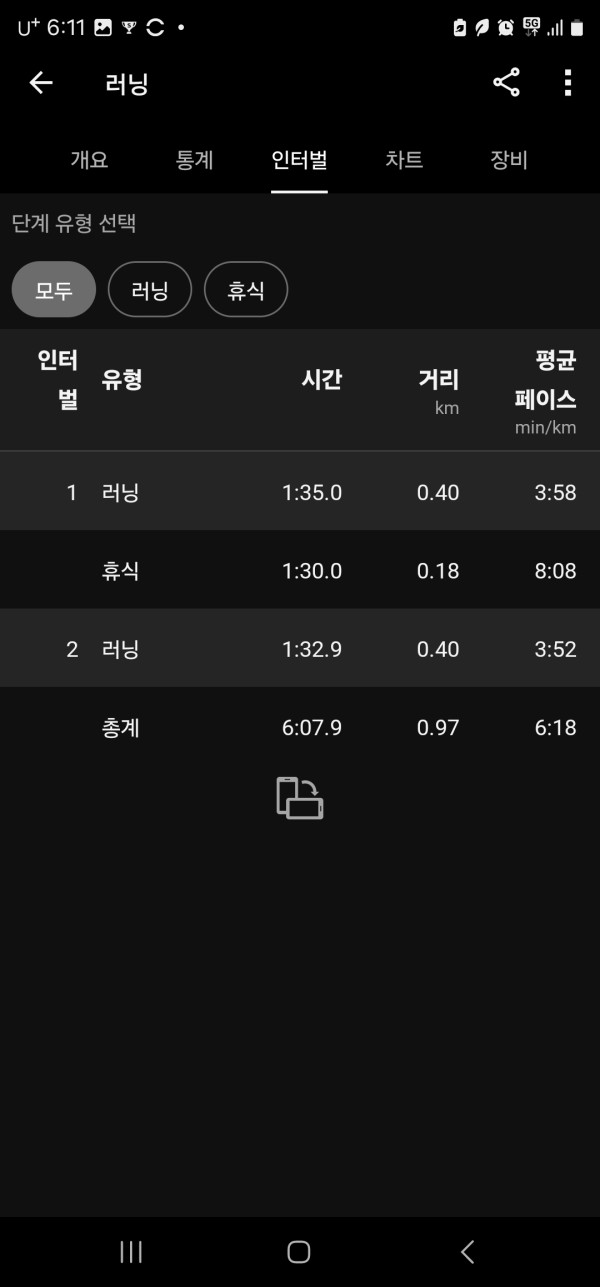Open recent apps from navigation bar
The width and height of the screenshot is (600, 1287).
(131, 1251)
